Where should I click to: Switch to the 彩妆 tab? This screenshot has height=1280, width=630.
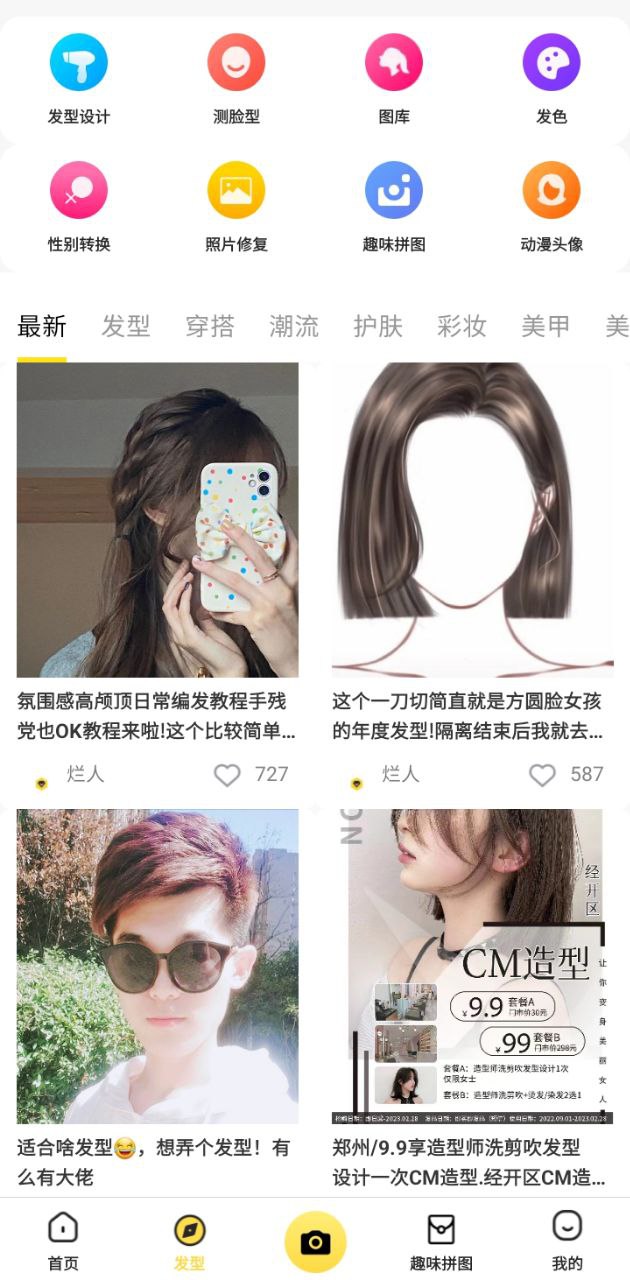click(x=462, y=326)
